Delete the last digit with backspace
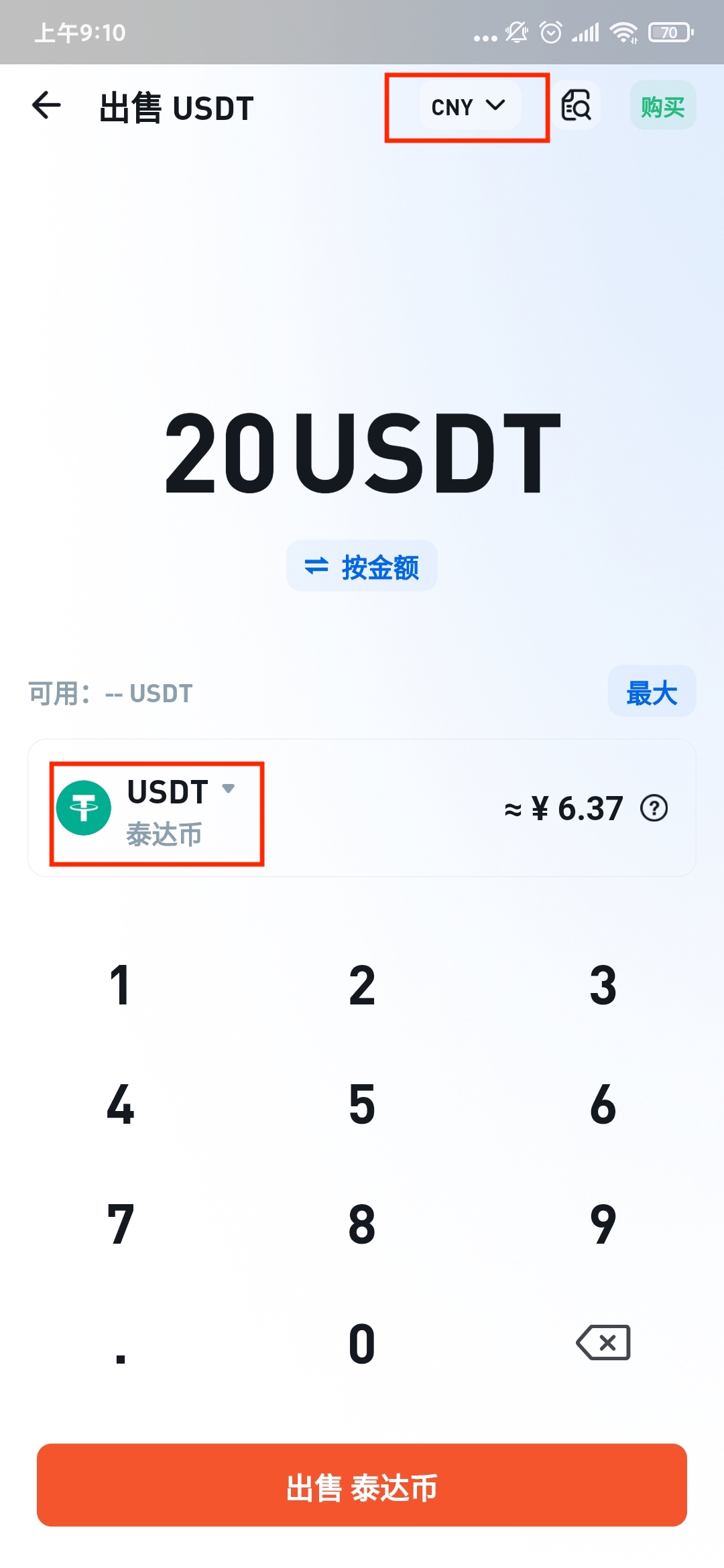 tap(603, 1342)
